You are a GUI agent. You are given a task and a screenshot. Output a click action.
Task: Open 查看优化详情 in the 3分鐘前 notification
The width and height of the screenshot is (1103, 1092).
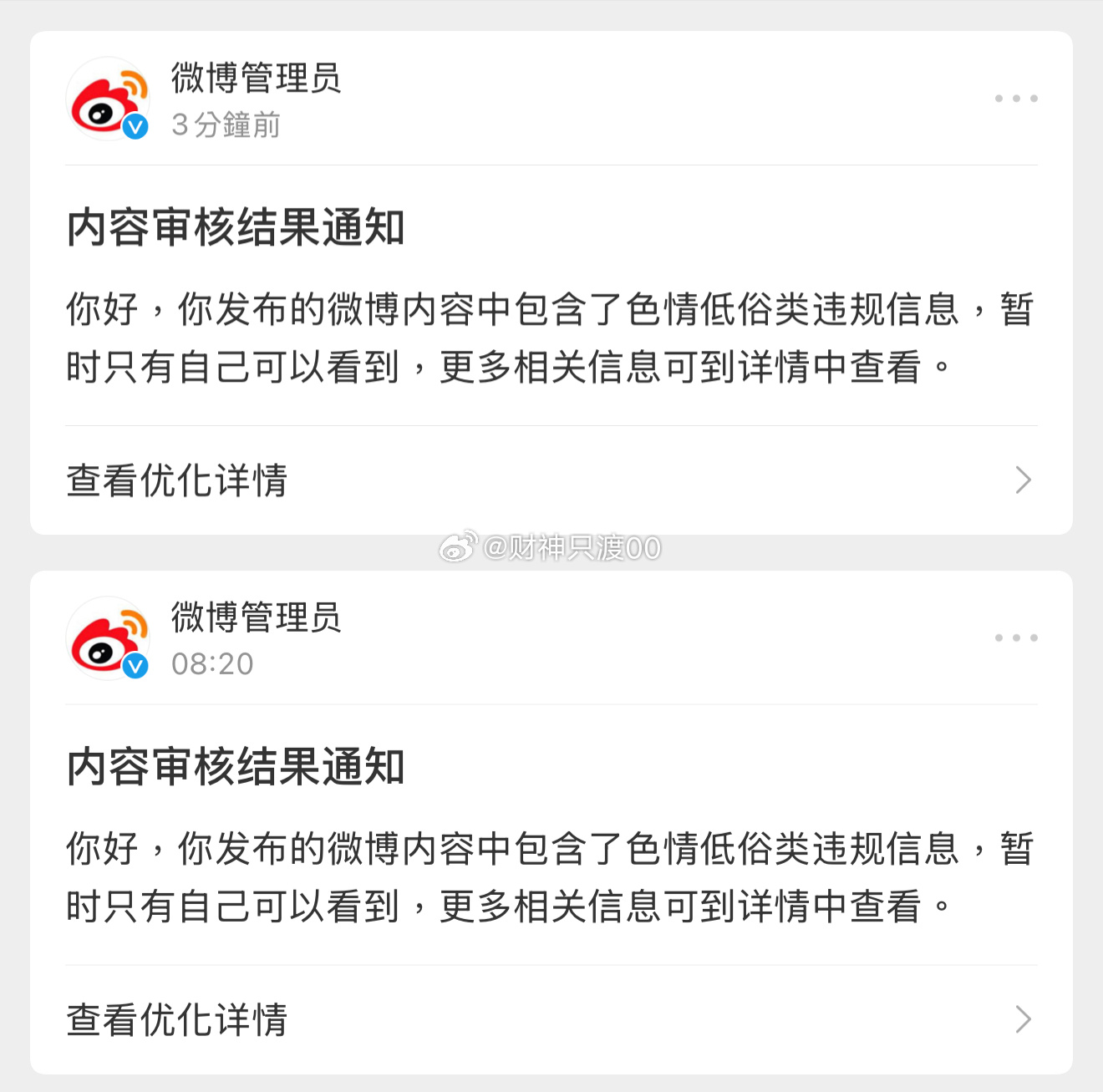[550, 480]
